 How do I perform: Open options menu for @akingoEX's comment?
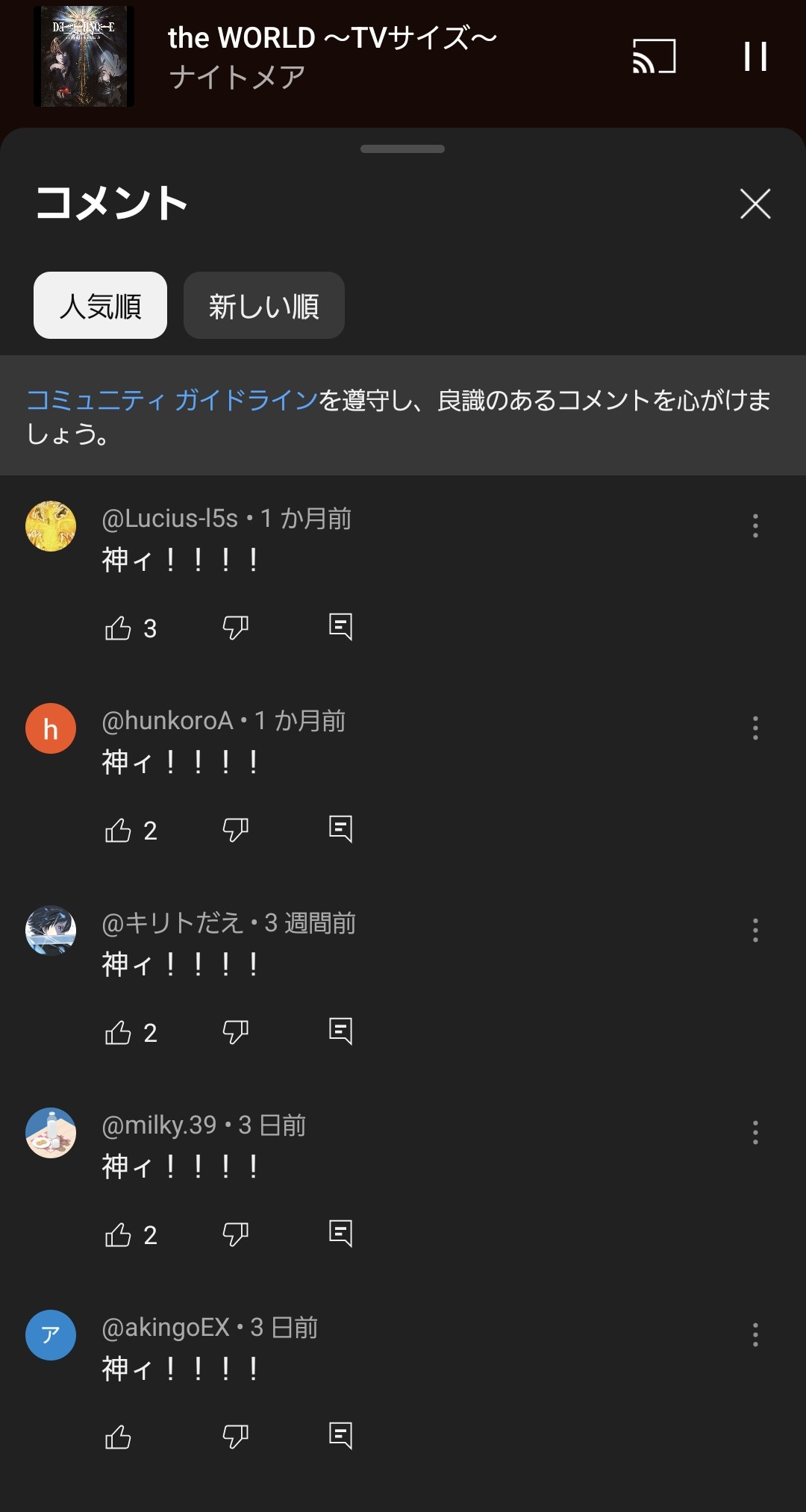755,1334
